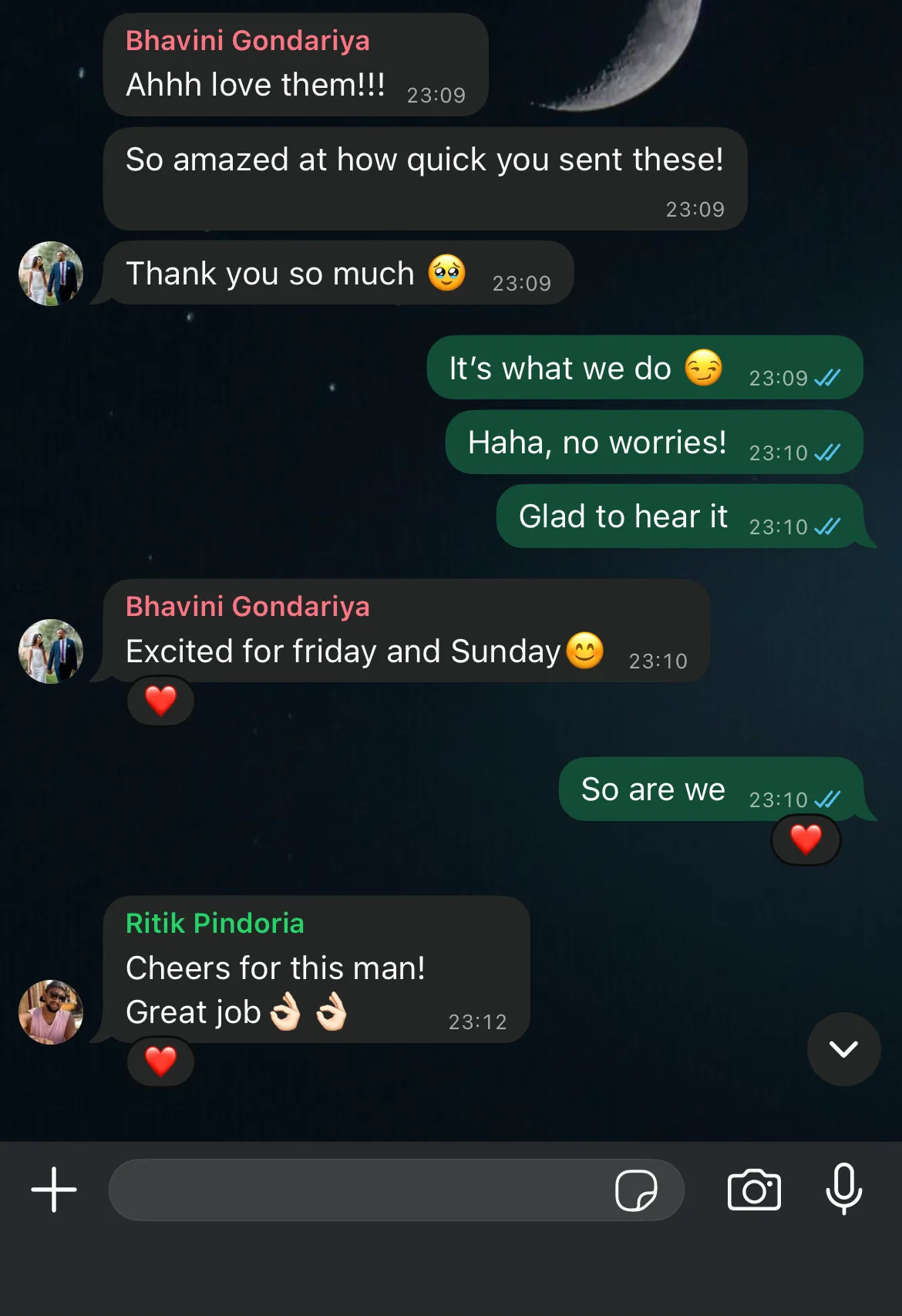902x1316 pixels.
Task: Tap Ritik Pindoria's sender name
Action: pyautogui.click(x=215, y=923)
